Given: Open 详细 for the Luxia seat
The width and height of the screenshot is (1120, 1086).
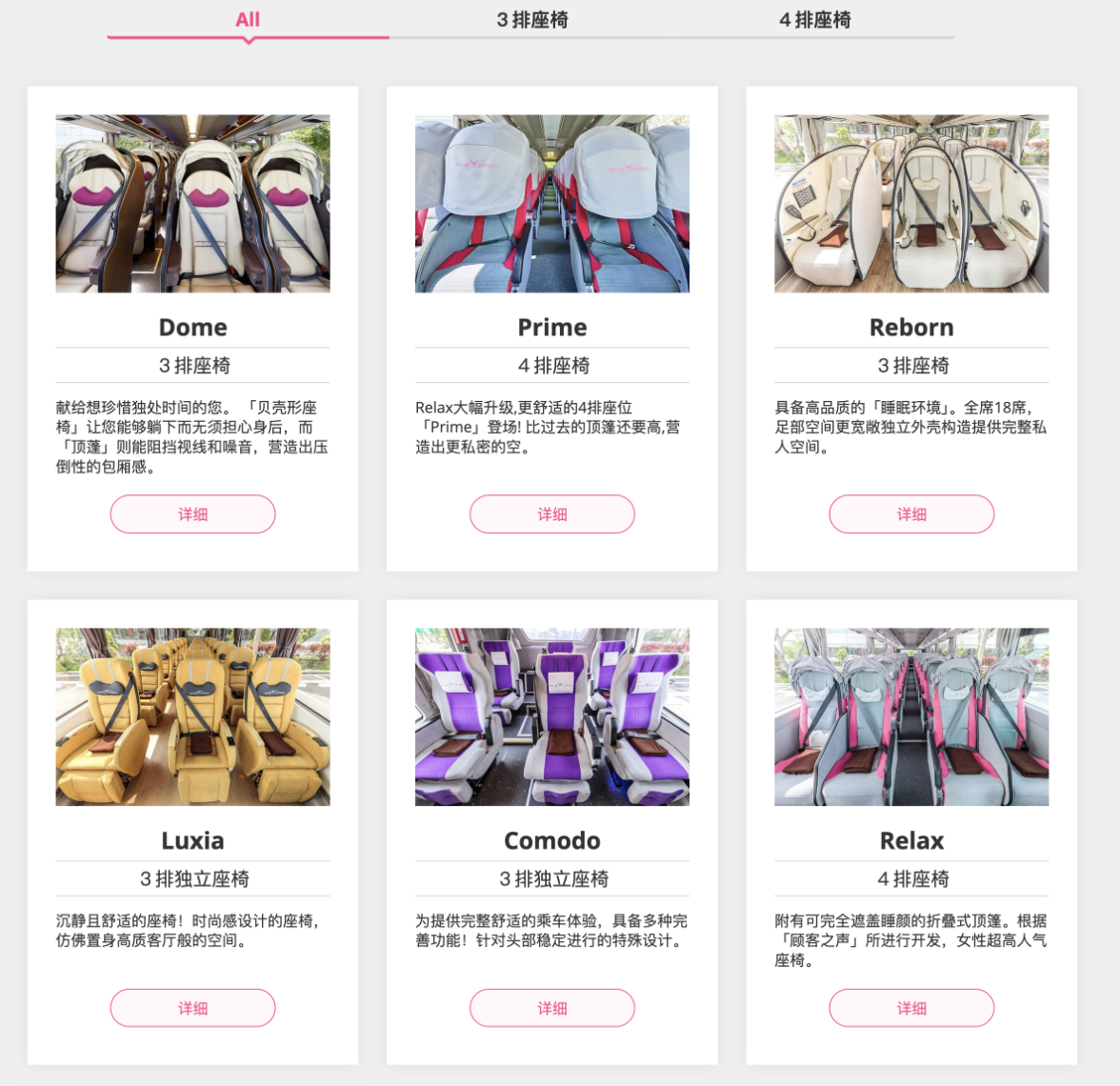Looking at the screenshot, I should 192,1008.
